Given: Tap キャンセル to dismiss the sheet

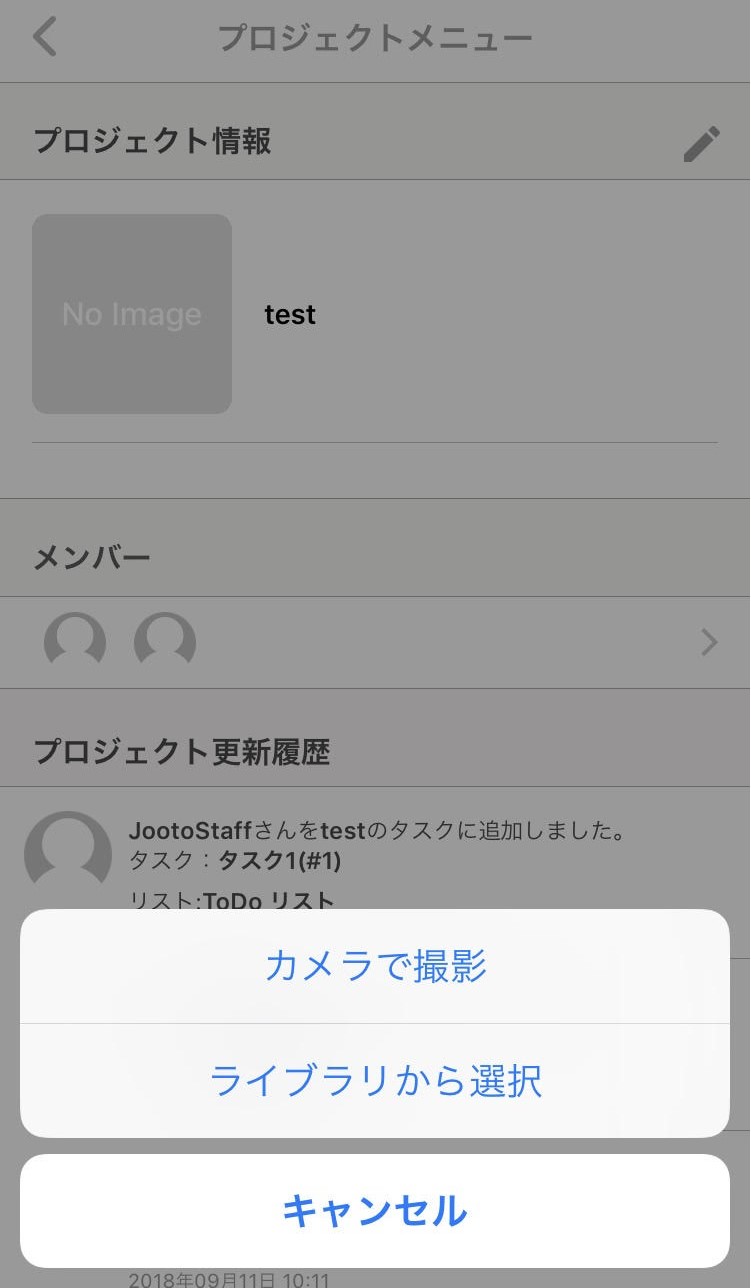Looking at the screenshot, I should pyautogui.click(x=375, y=1211).
